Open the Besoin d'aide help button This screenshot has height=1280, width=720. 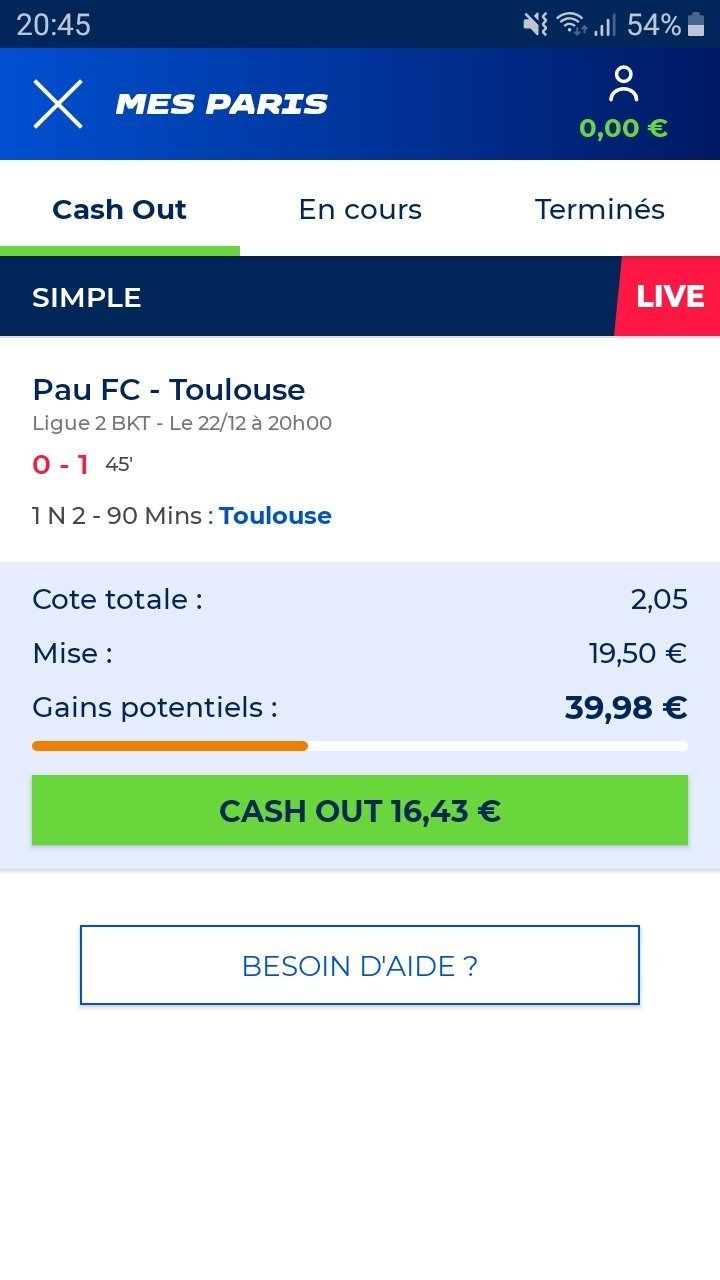(360, 965)
